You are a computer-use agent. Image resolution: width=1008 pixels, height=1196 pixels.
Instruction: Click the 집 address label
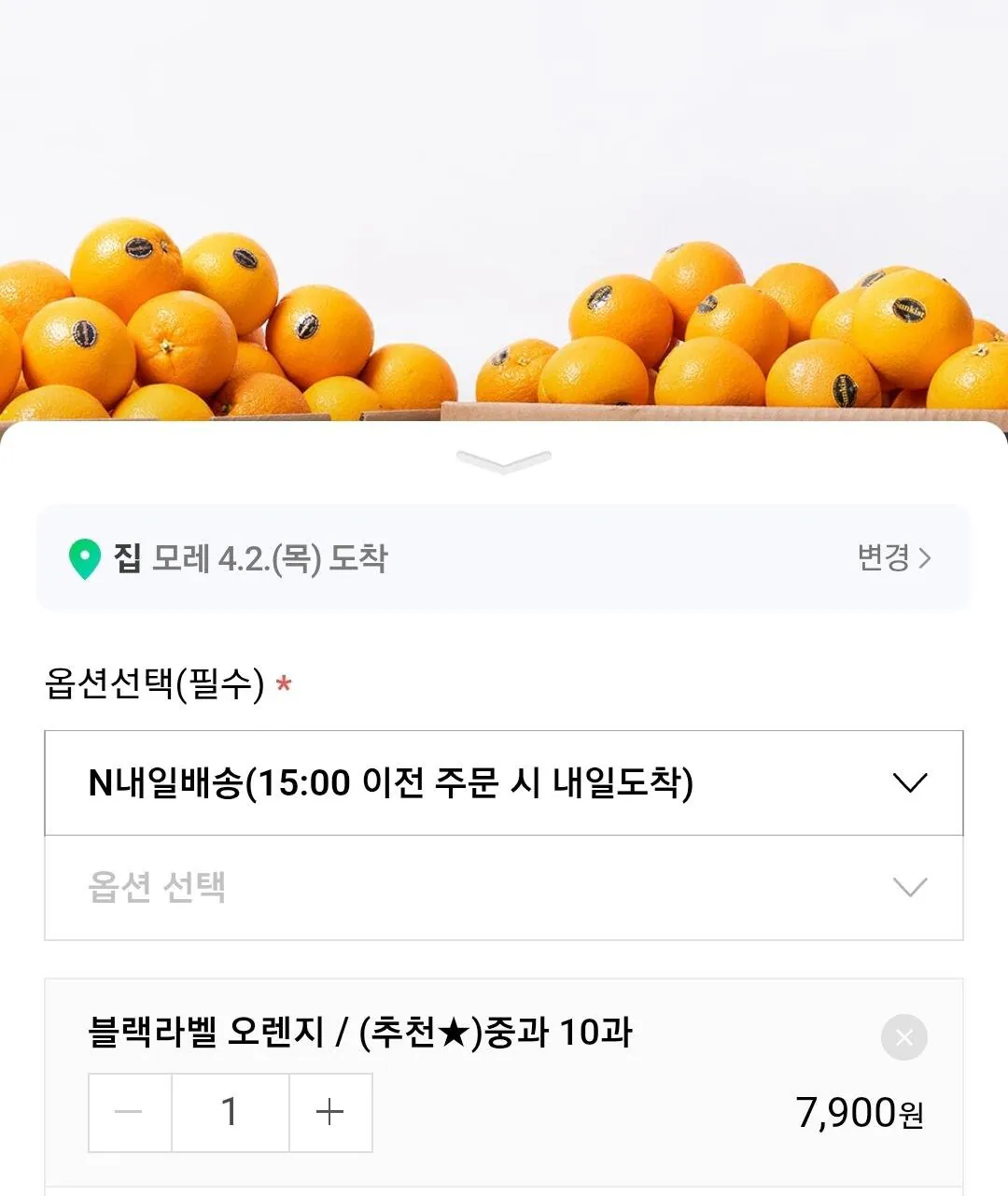[131, 558]
